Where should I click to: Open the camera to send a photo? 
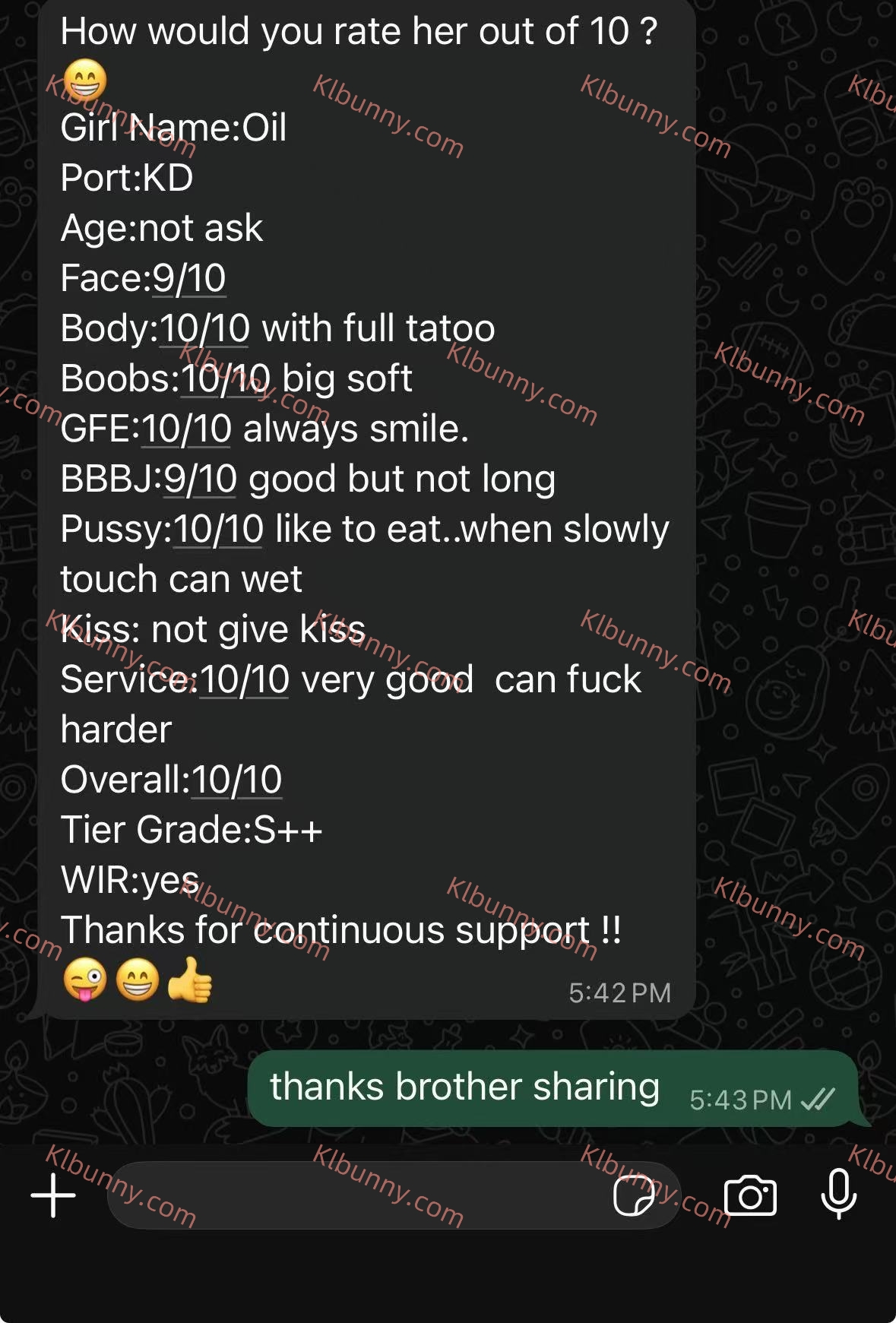(x=750, y=1195)
